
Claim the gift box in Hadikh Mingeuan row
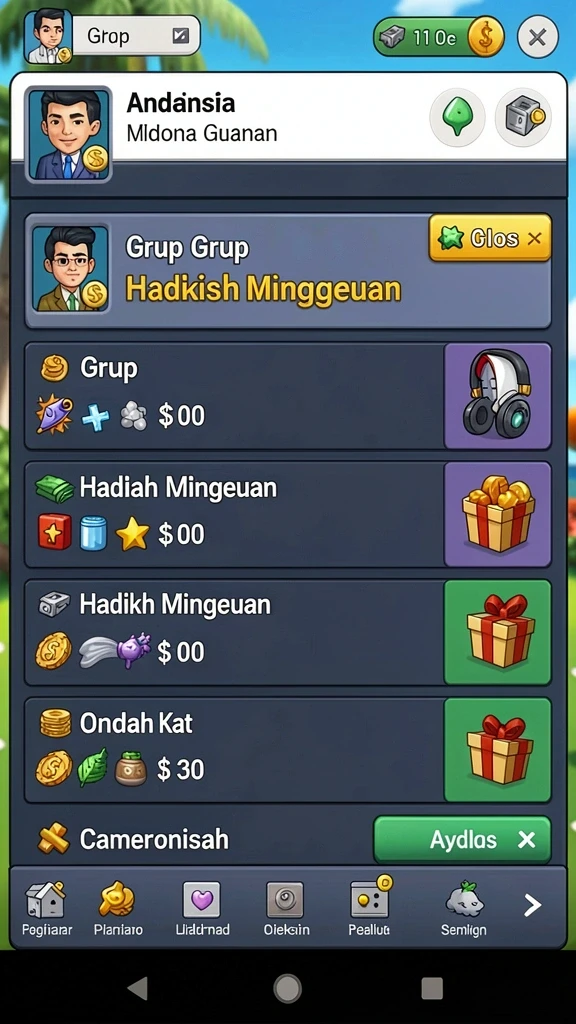tap(498, 632)
